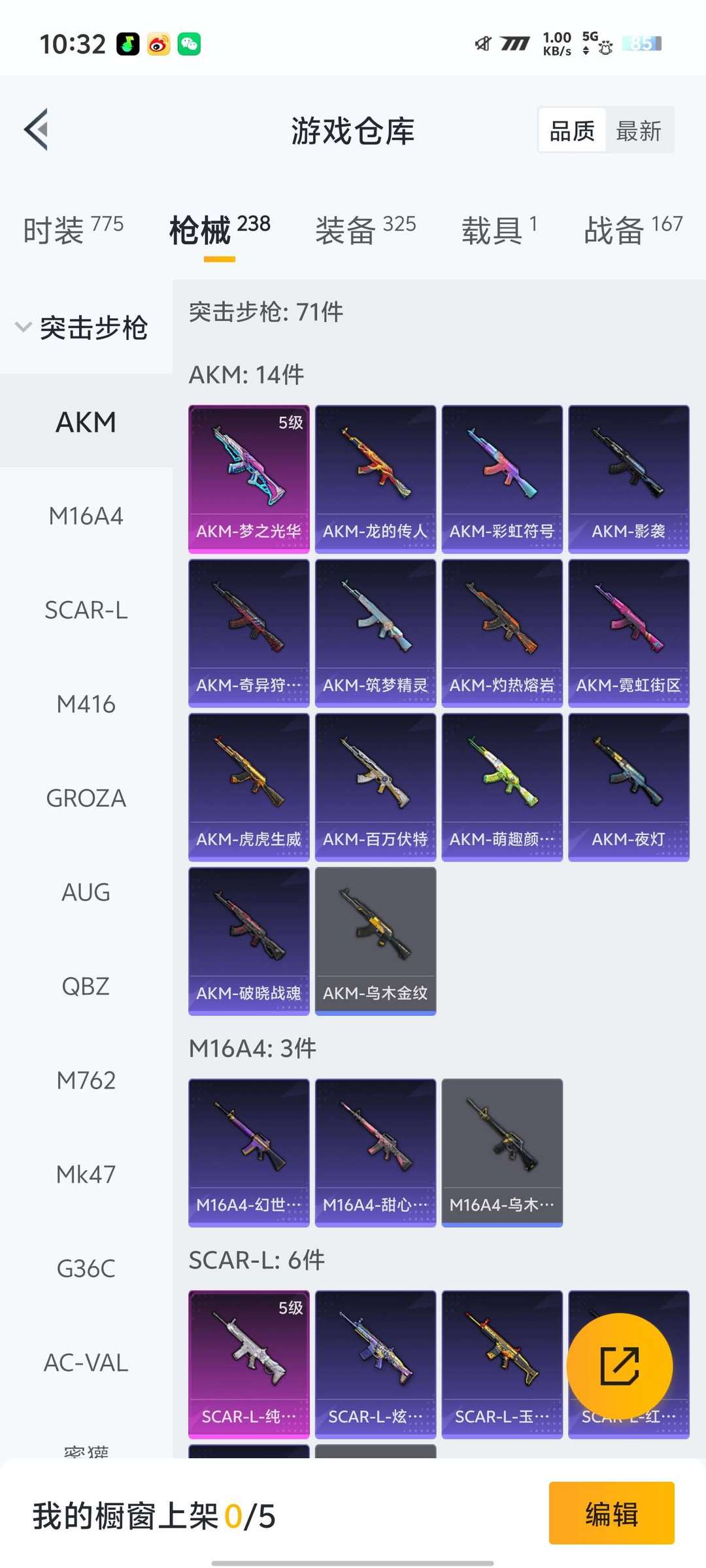The height and width of the screenshot is (1568, 706).
Task: Open the SCAR-L-纯 5级 skin
Action: tap(249, 1365)
